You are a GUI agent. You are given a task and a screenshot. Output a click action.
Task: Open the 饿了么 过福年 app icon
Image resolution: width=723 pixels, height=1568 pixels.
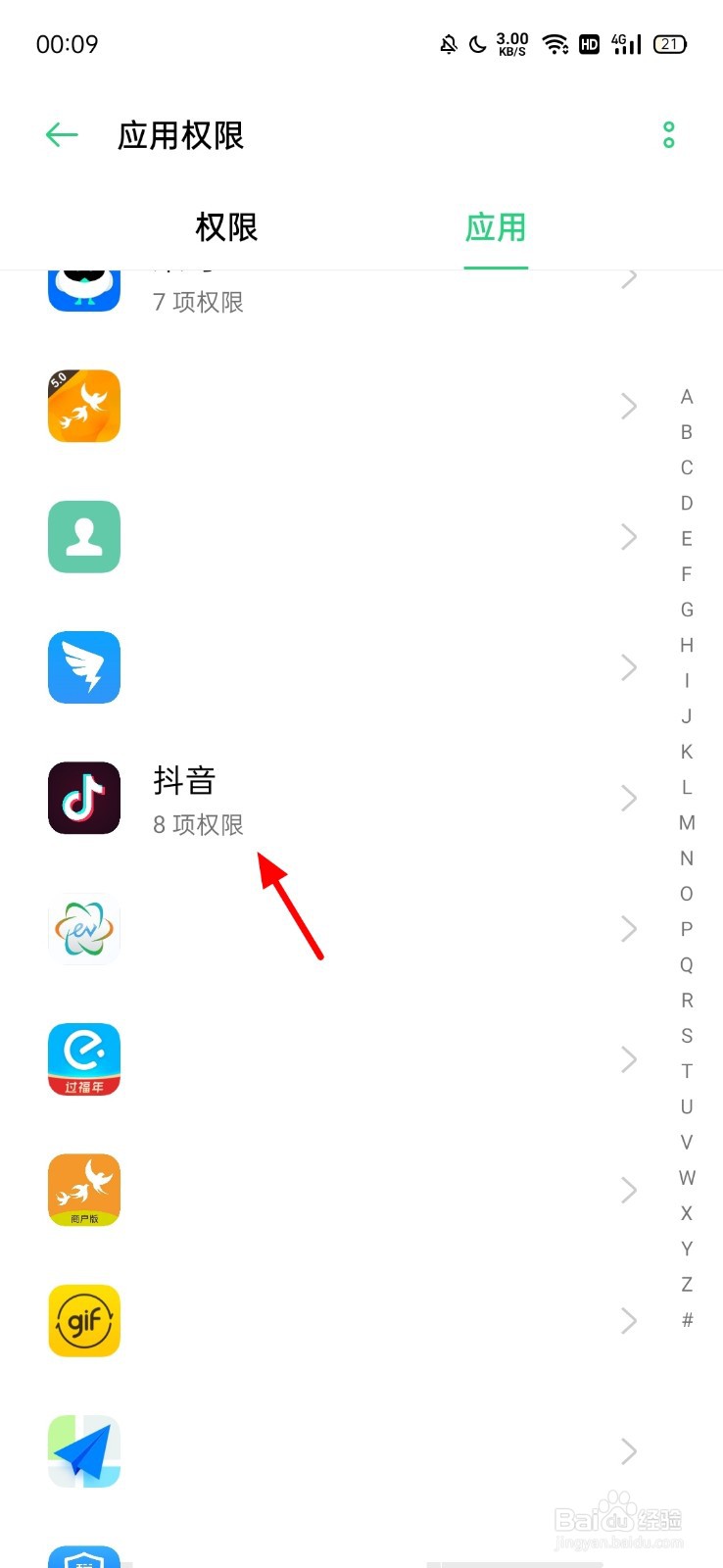[83, 1058]
